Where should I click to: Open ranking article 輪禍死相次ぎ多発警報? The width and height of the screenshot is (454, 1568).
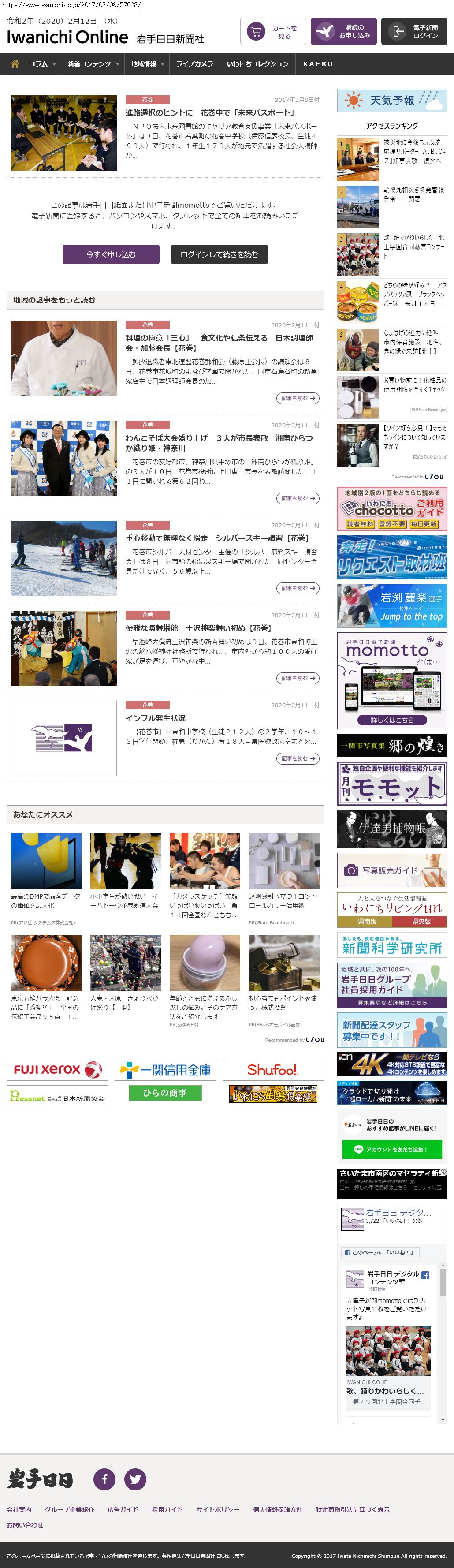tap(413, 194)
